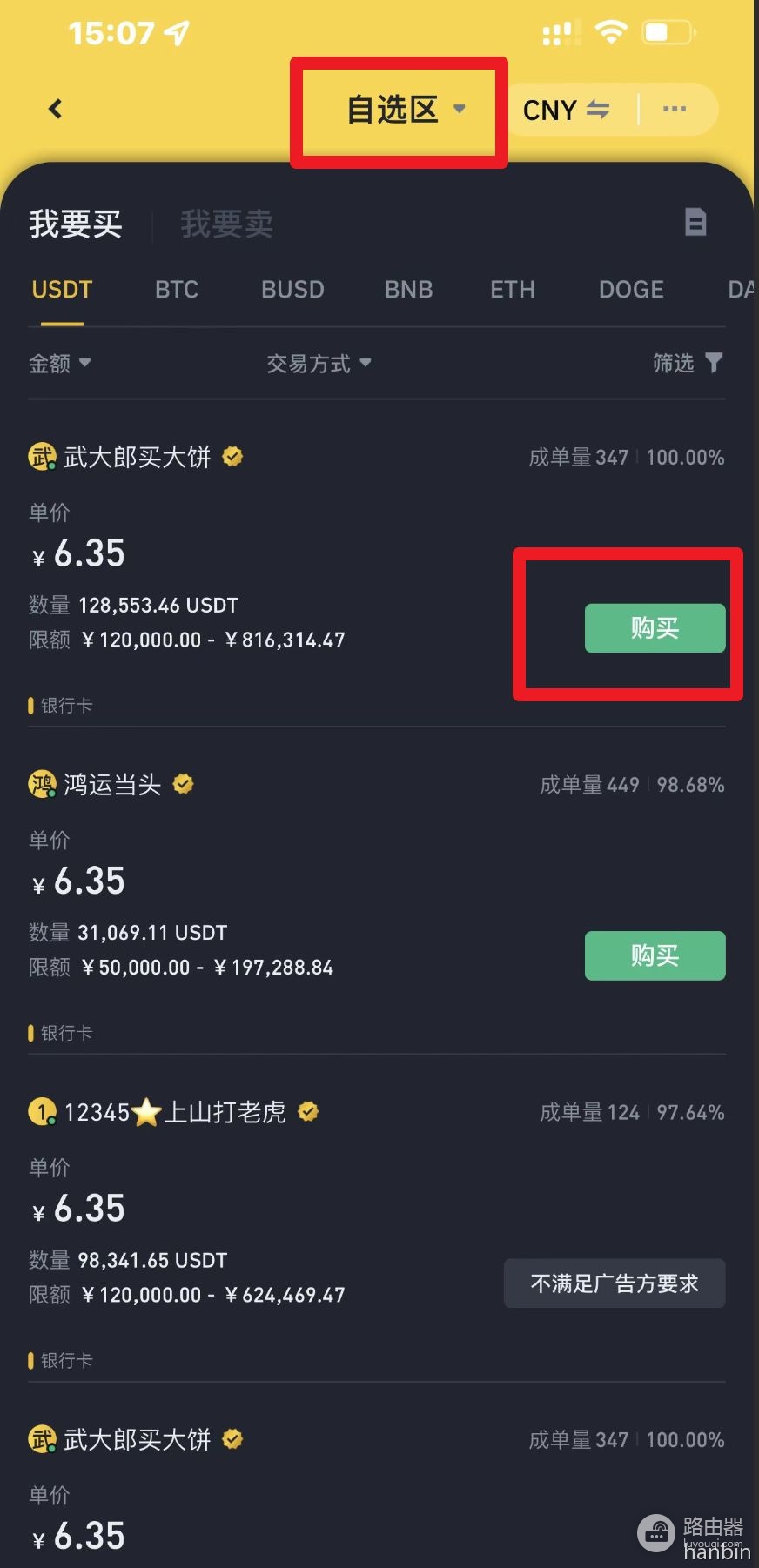759x1568 pixels.
Task: Select the DOGE coin tab
Action: tap(631, 289)
